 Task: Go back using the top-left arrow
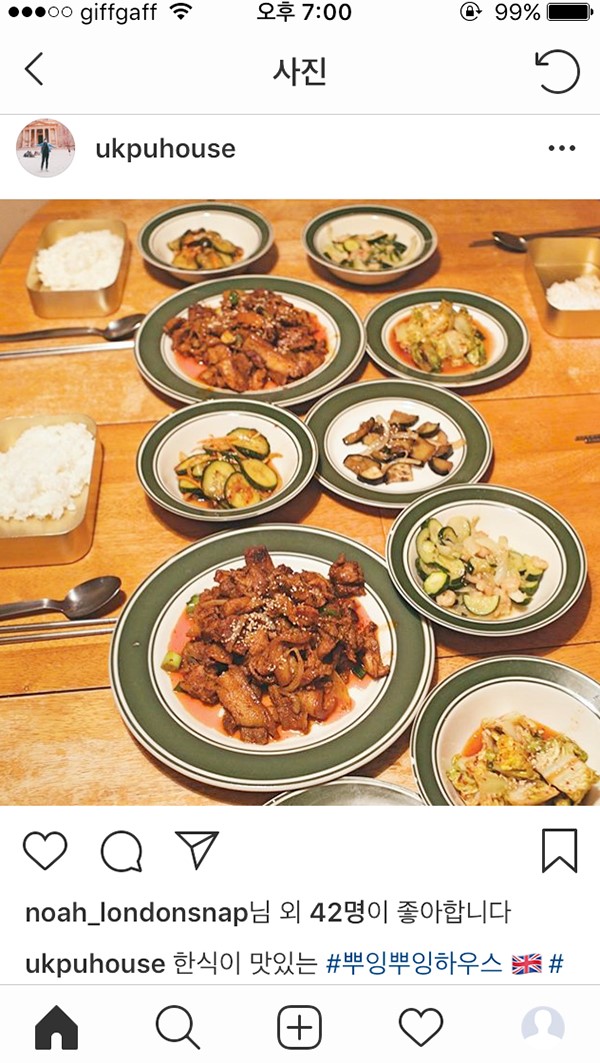coord(33,69)
